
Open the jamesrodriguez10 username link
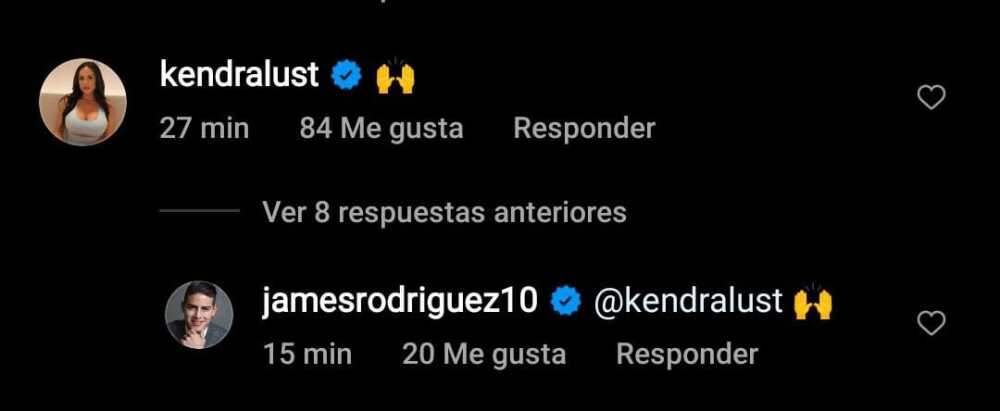pos(400,300)
